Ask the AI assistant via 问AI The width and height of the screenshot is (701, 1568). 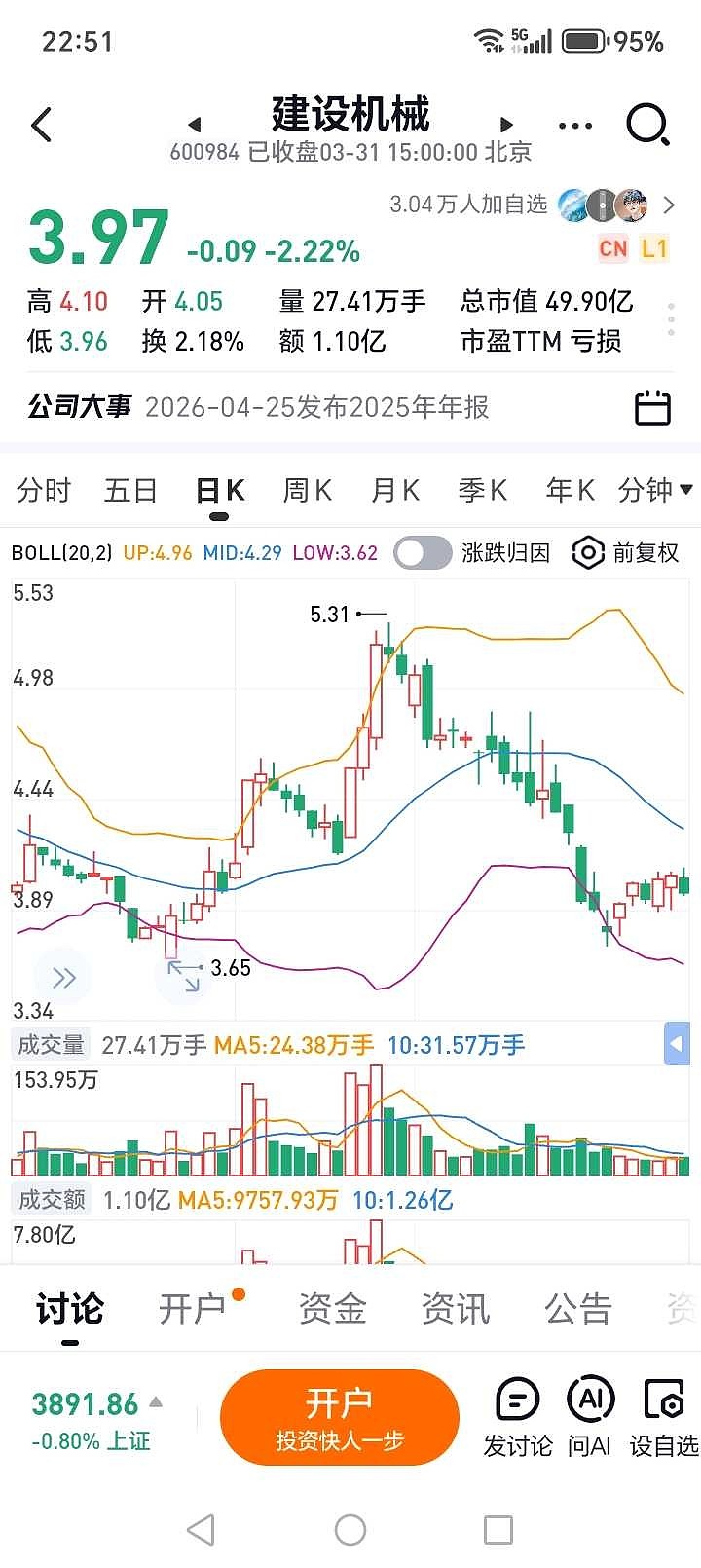[590, 1417]
